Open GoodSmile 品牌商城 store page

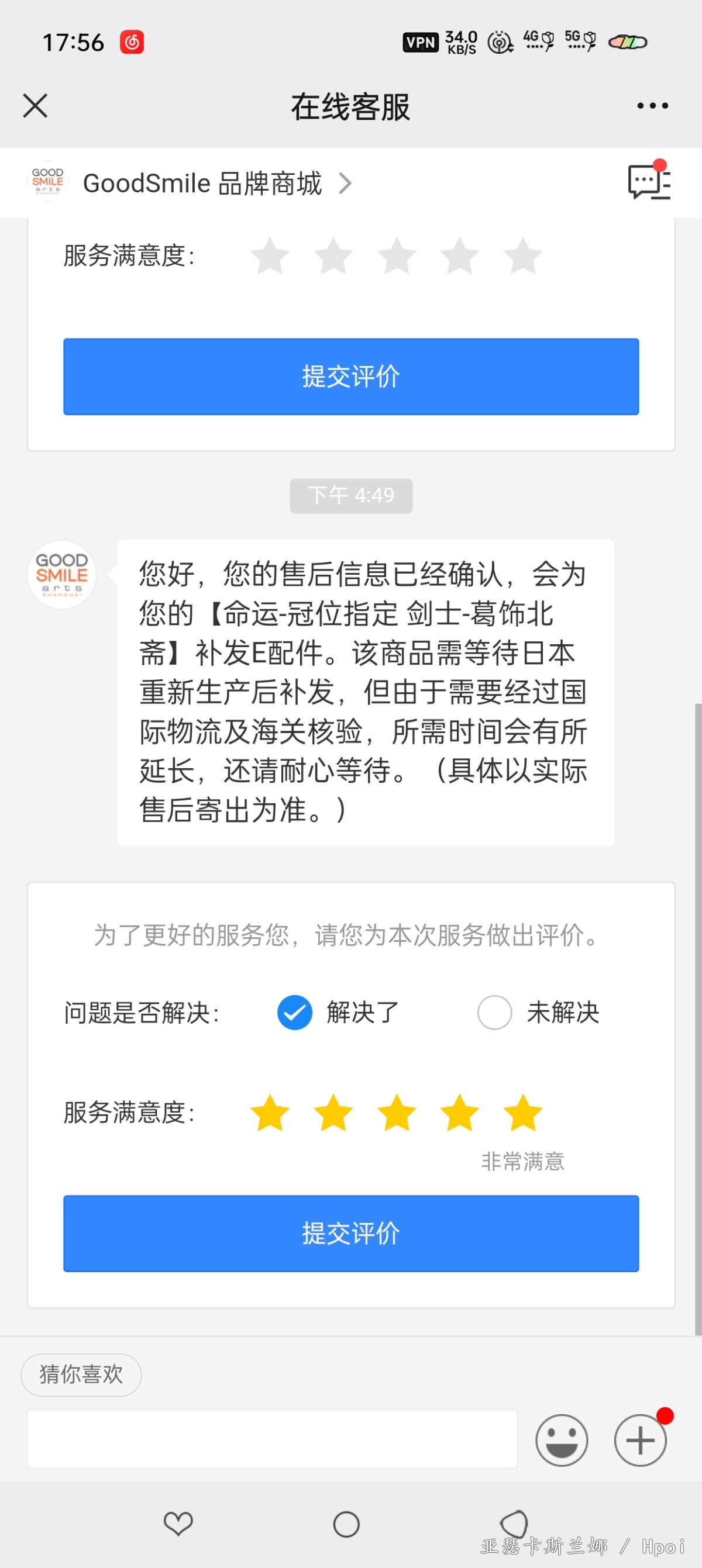191,183
